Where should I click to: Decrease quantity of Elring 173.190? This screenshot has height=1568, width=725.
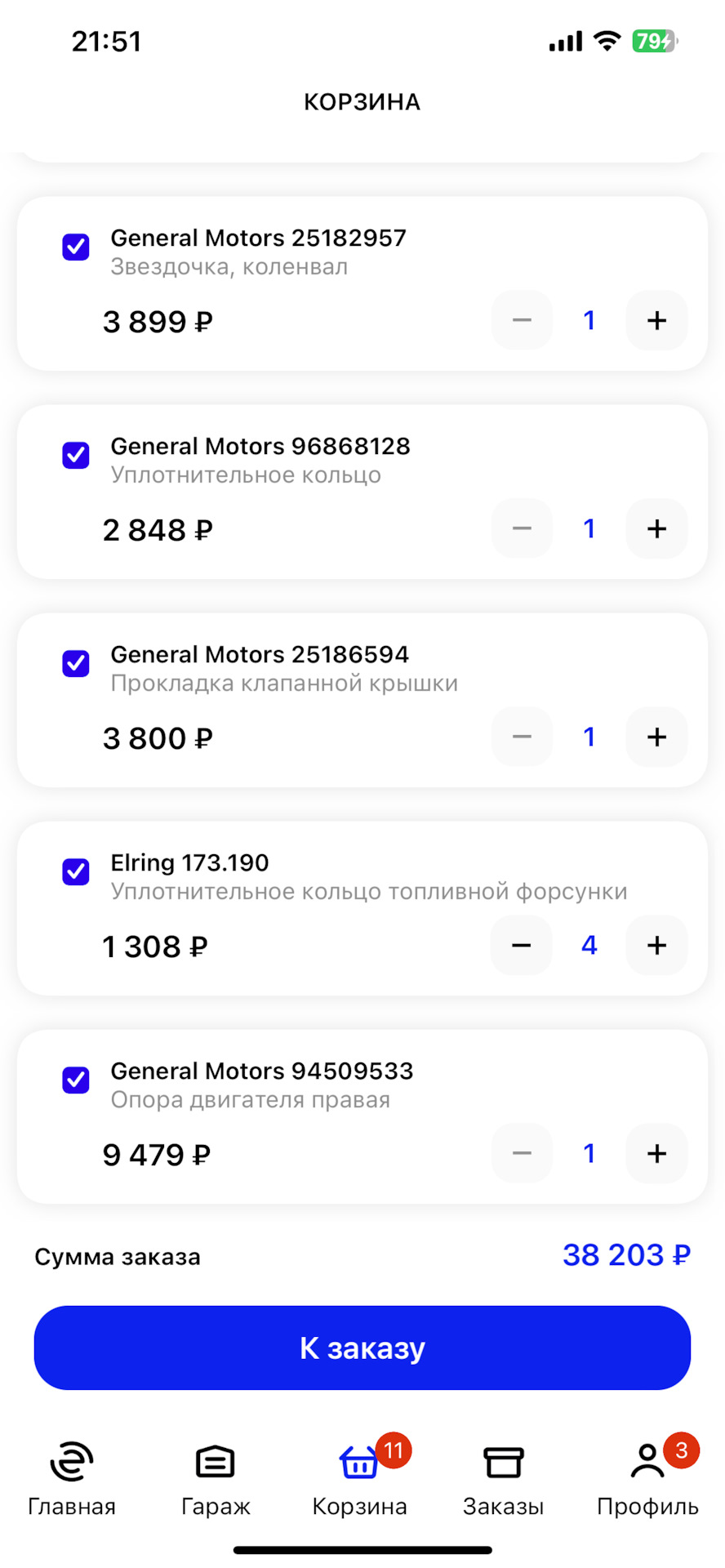[x=521, y=945]
